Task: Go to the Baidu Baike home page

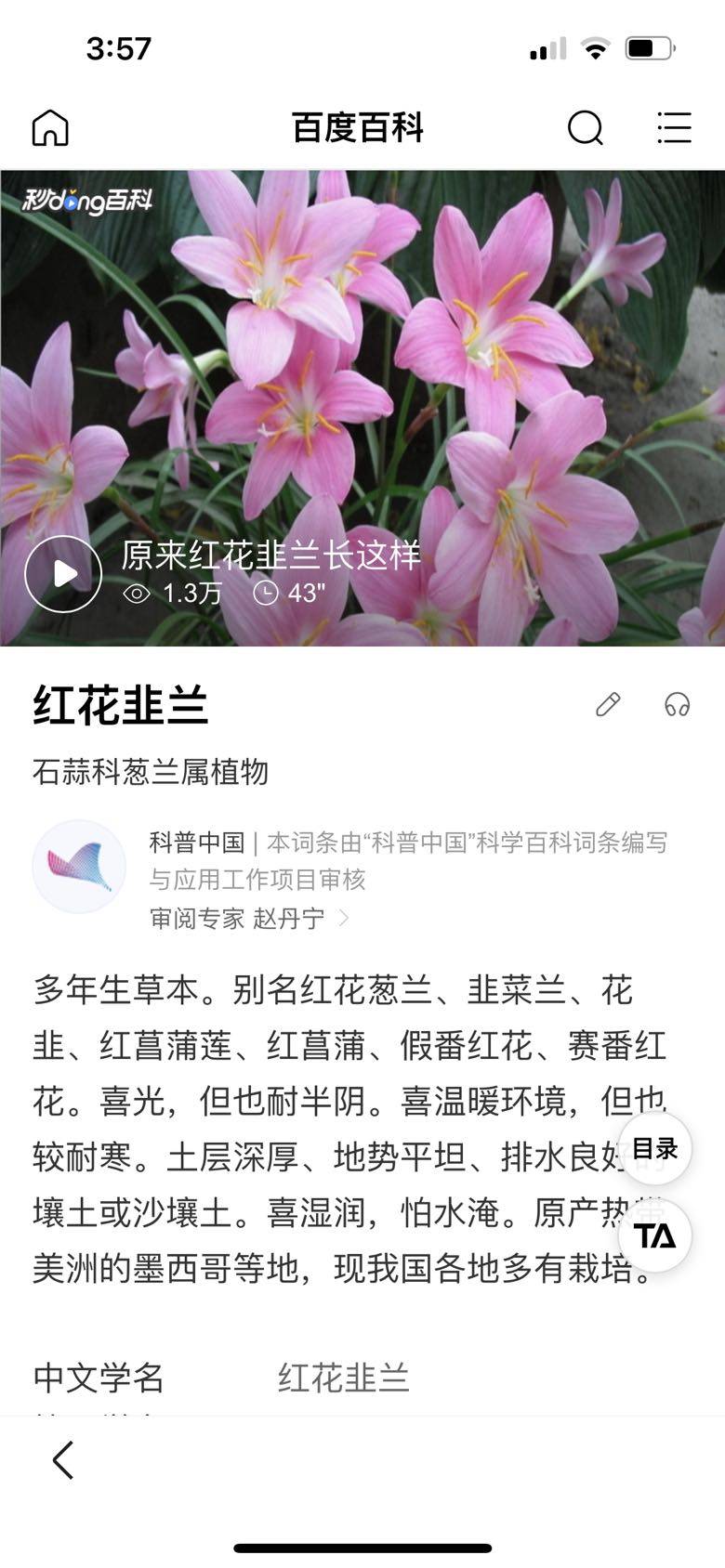Action: click(x=51, y=128)
